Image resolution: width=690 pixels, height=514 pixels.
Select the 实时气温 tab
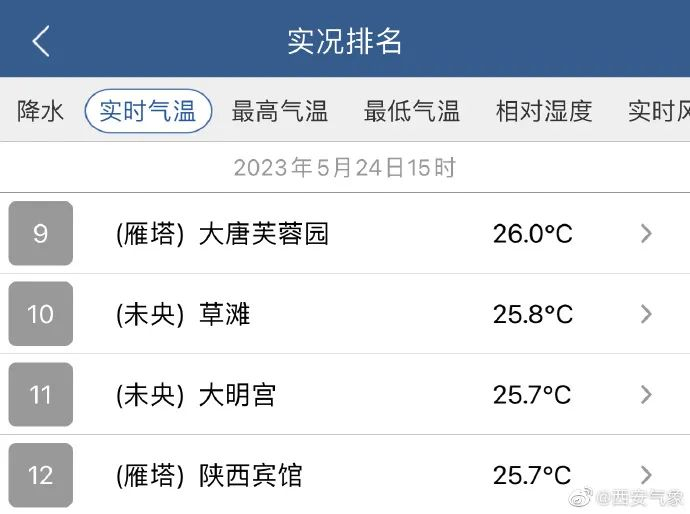(x=148, y=111)
